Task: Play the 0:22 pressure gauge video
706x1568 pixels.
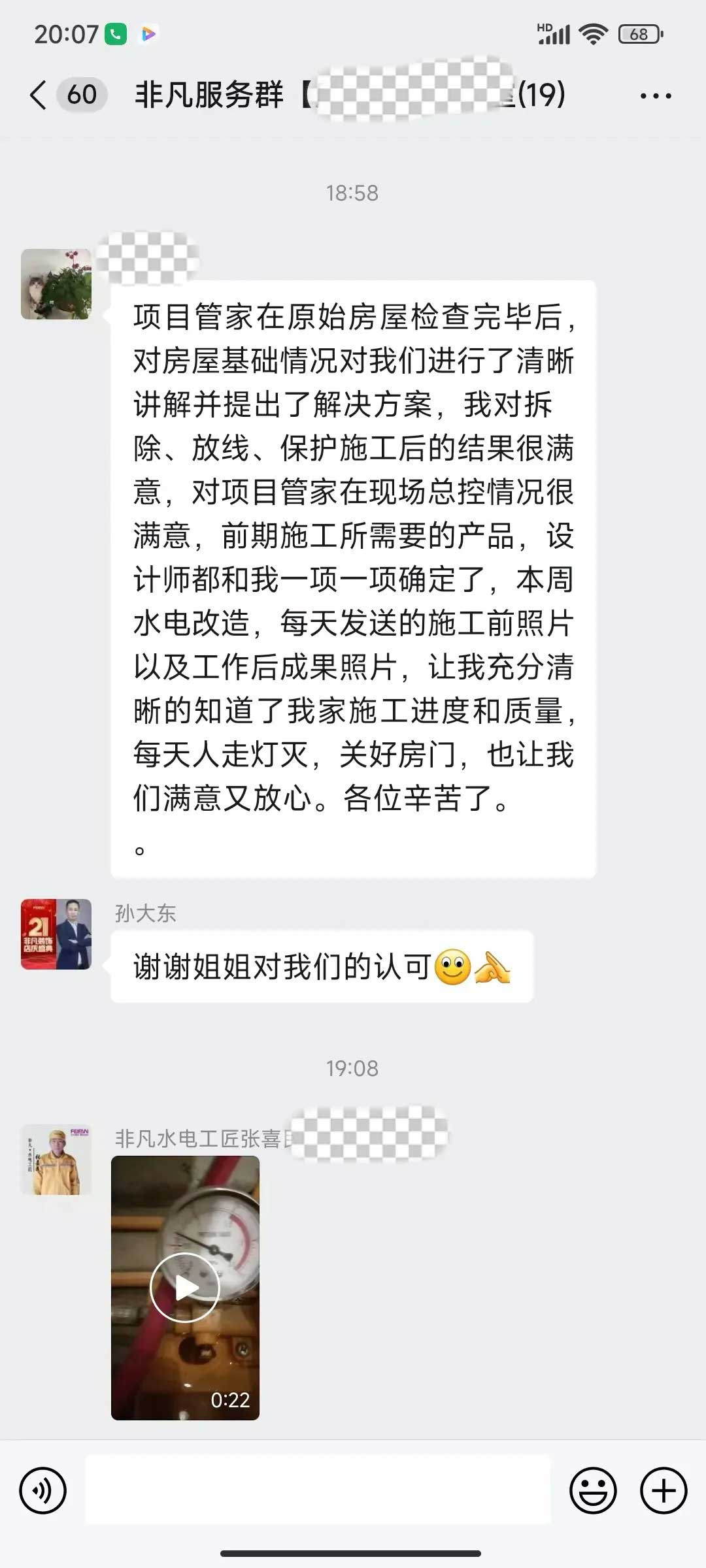Action: [x=185, y=1287]
